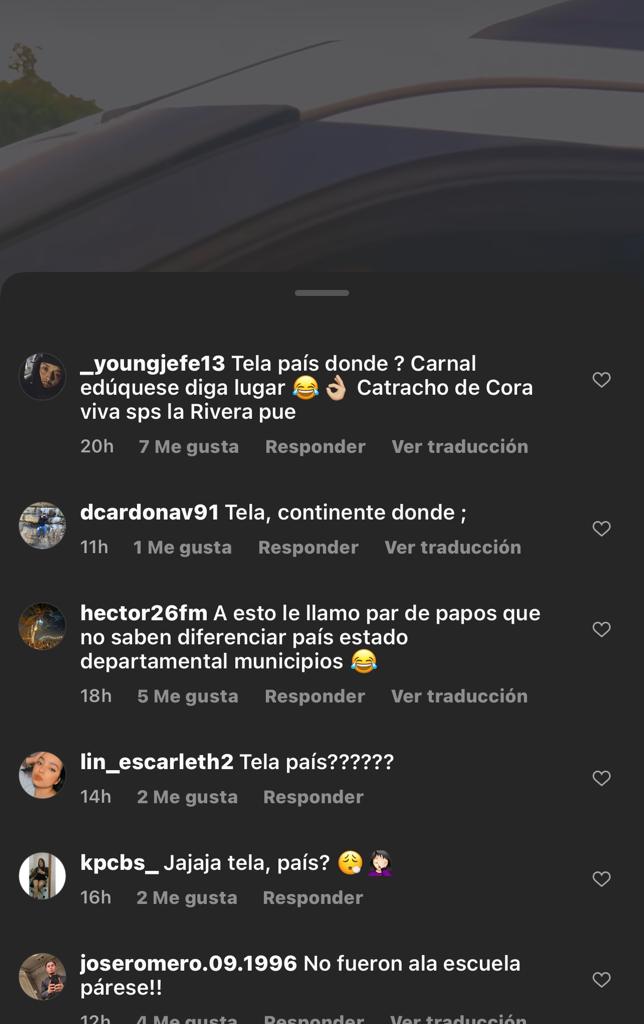The height and width of the screenshot is (1024, 644).
Task: Open dcardonav91's profile username
Action: click(x=149, y=513)
